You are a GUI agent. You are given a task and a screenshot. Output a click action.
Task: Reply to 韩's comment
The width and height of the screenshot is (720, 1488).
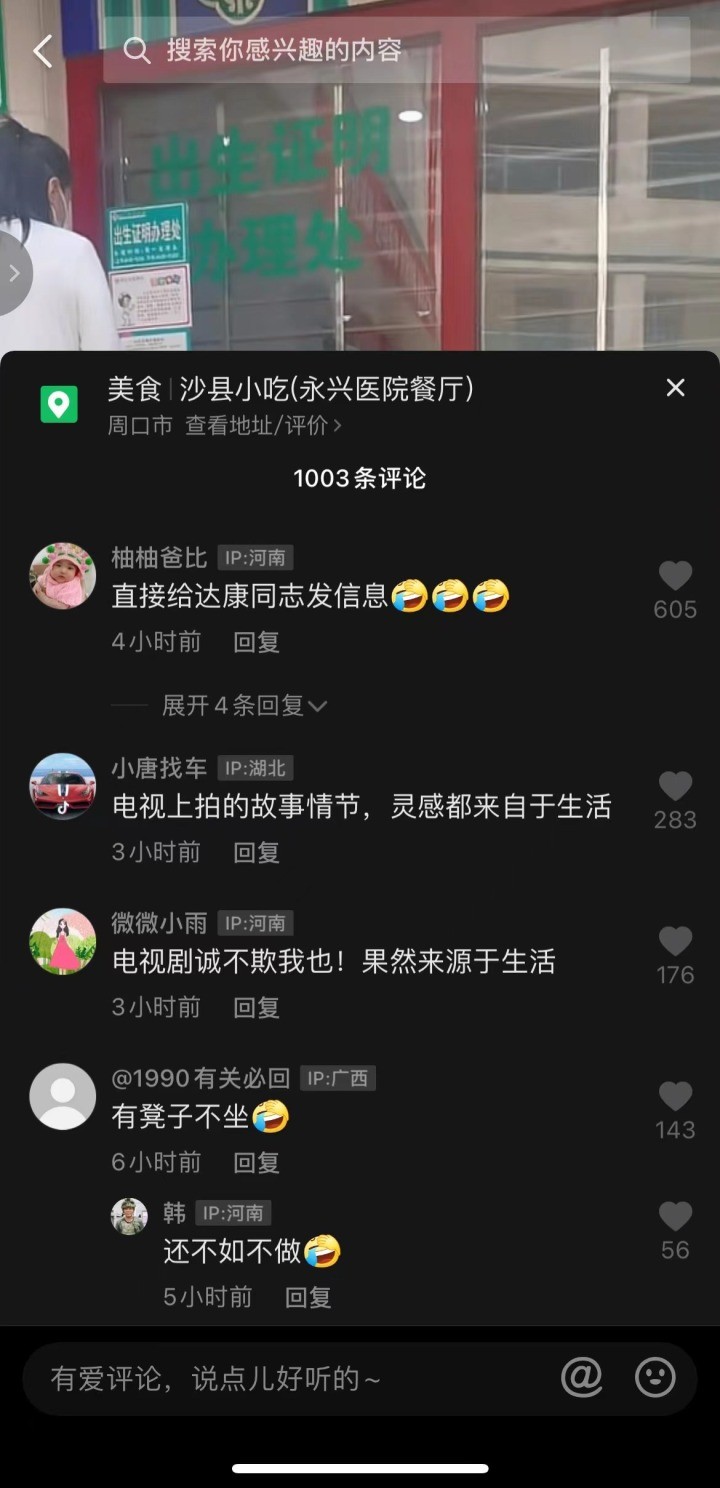pyautogui.click(x=307, y=1297)
